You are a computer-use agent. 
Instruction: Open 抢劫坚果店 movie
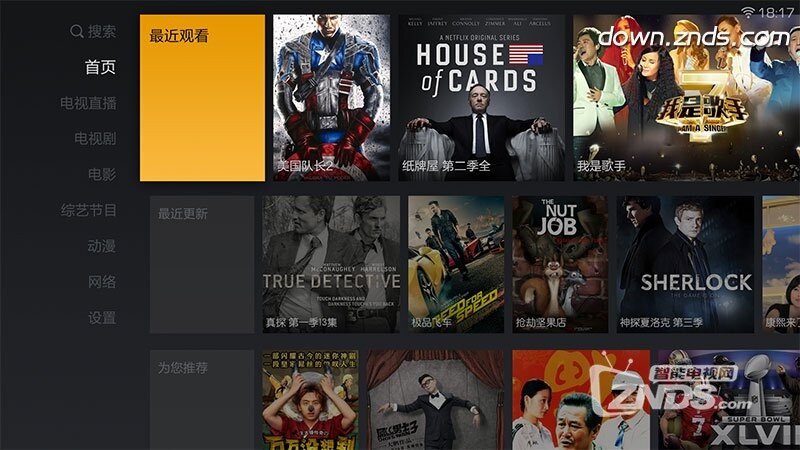(x=559, y=264)
